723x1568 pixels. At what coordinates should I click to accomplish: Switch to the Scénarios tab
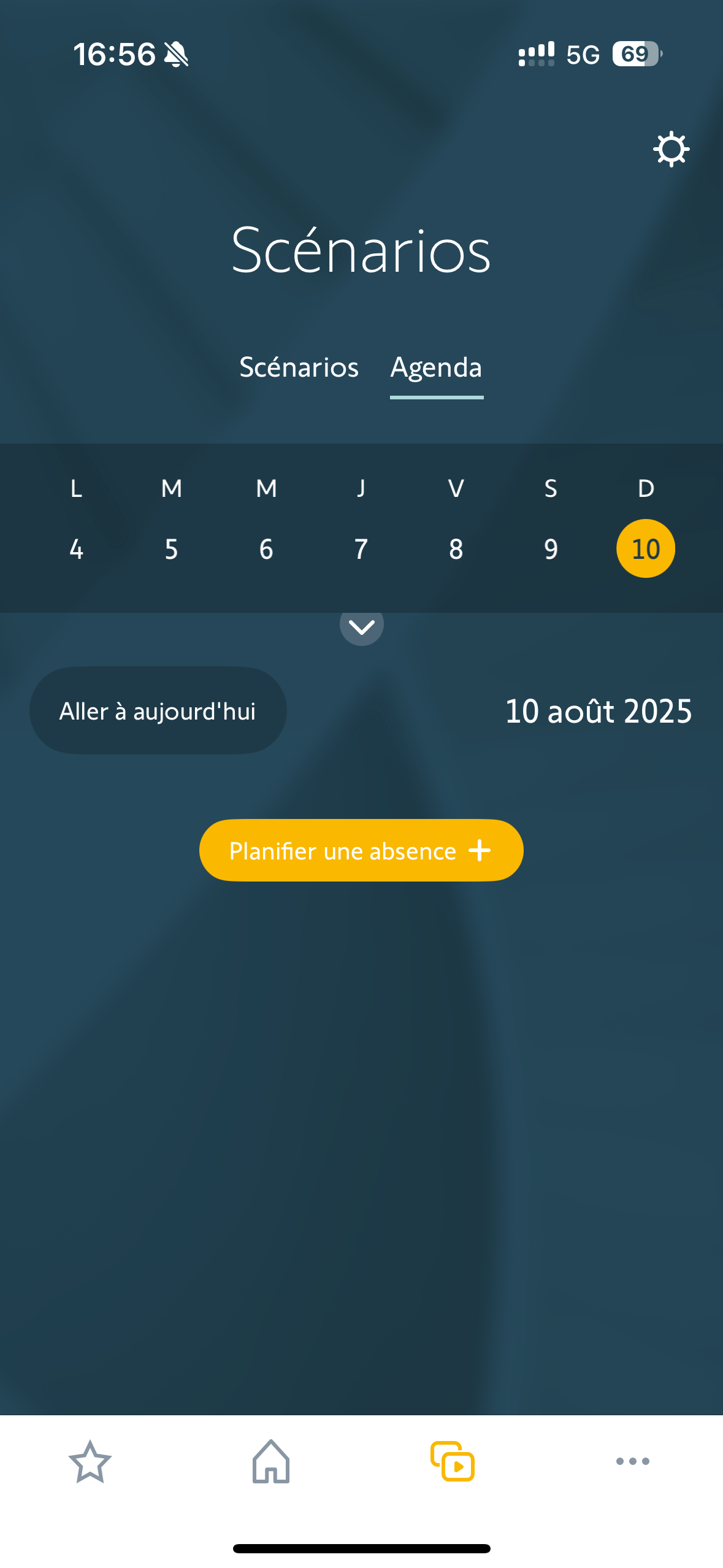click(299, 367)
